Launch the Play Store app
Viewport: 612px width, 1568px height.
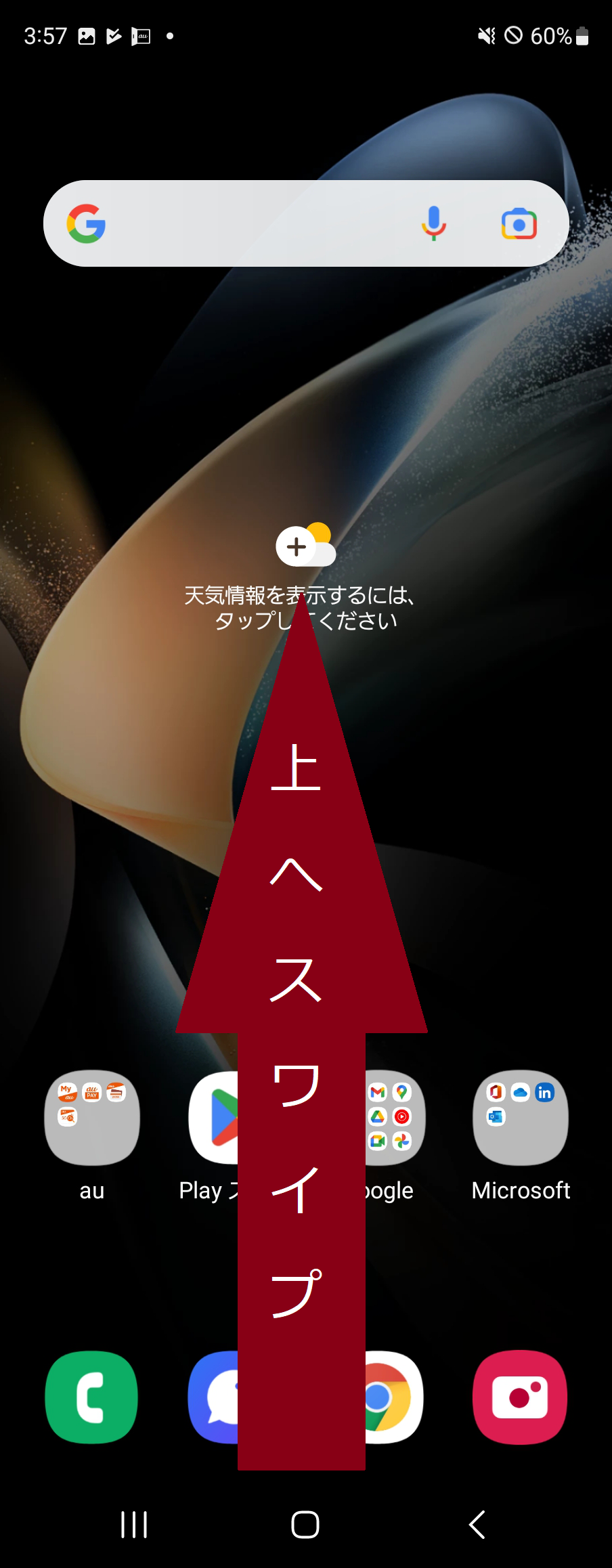pos(215,1117)
